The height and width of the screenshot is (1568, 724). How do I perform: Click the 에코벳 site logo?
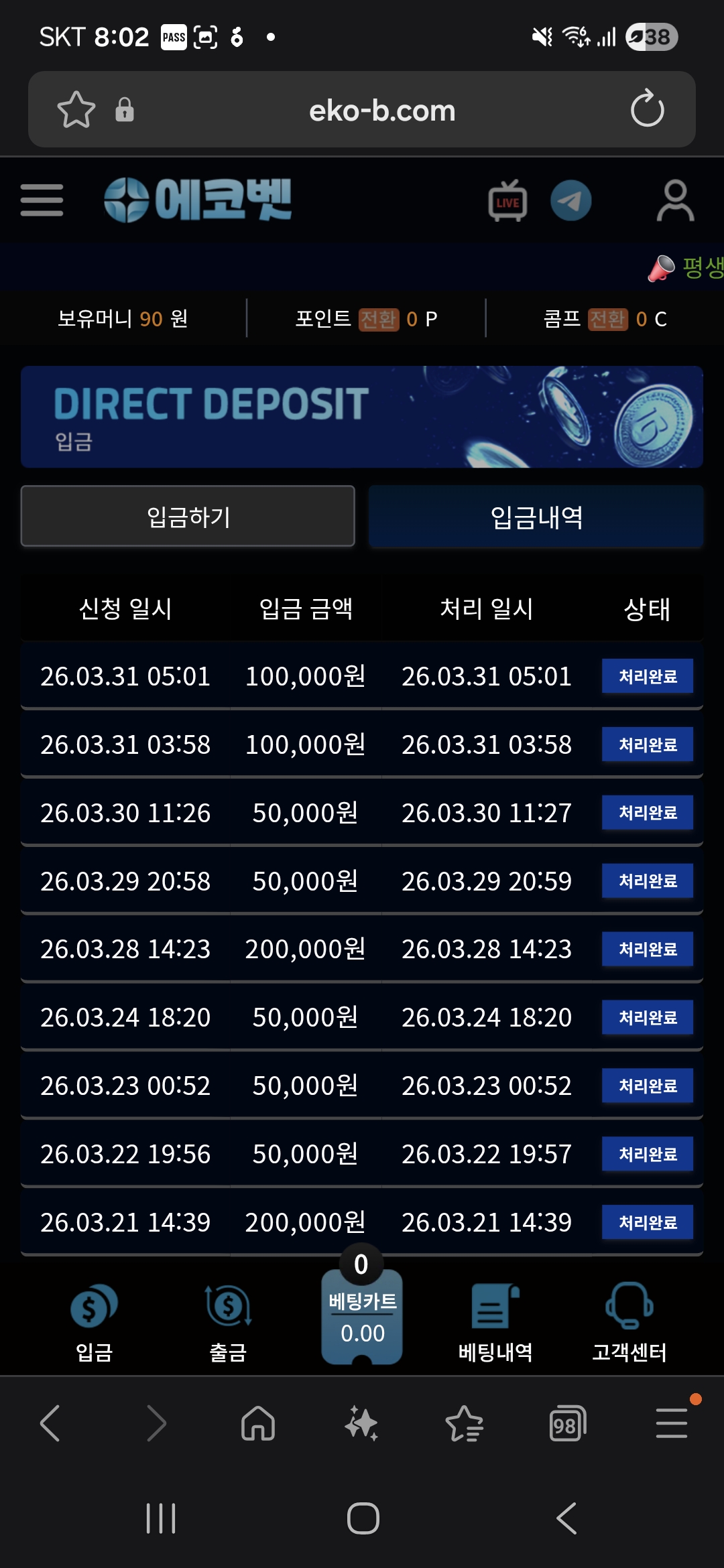[198, 199]
